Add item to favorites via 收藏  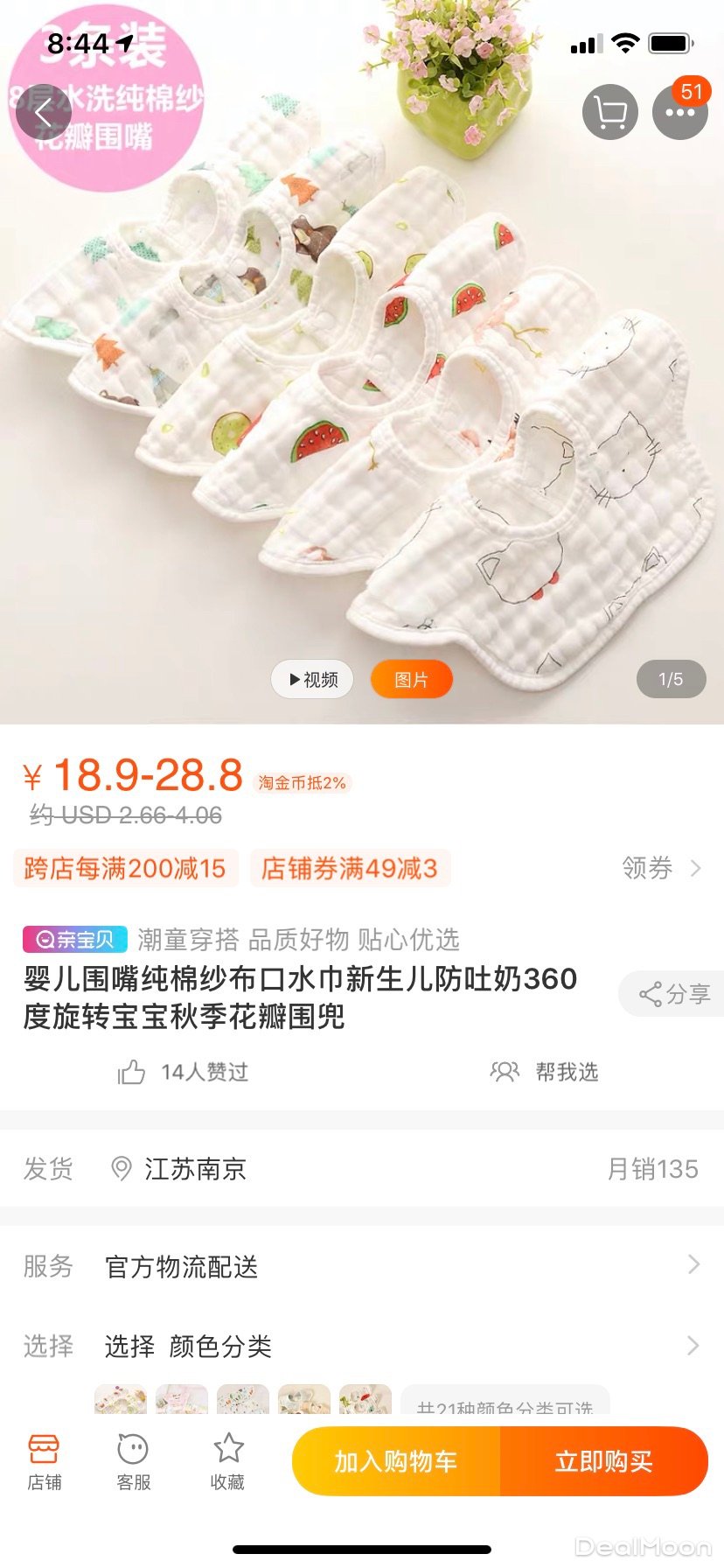(x=227, y=1461)
